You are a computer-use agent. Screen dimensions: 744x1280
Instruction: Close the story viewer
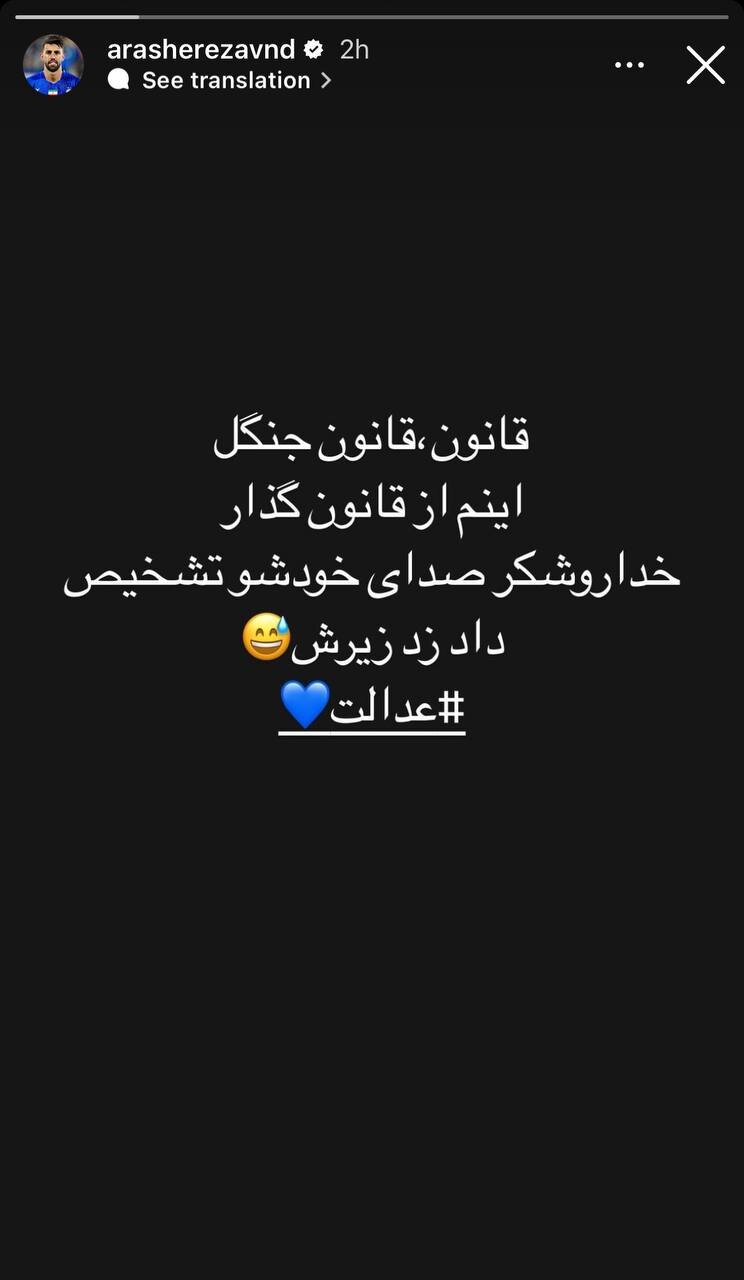[x=705, y=65]
